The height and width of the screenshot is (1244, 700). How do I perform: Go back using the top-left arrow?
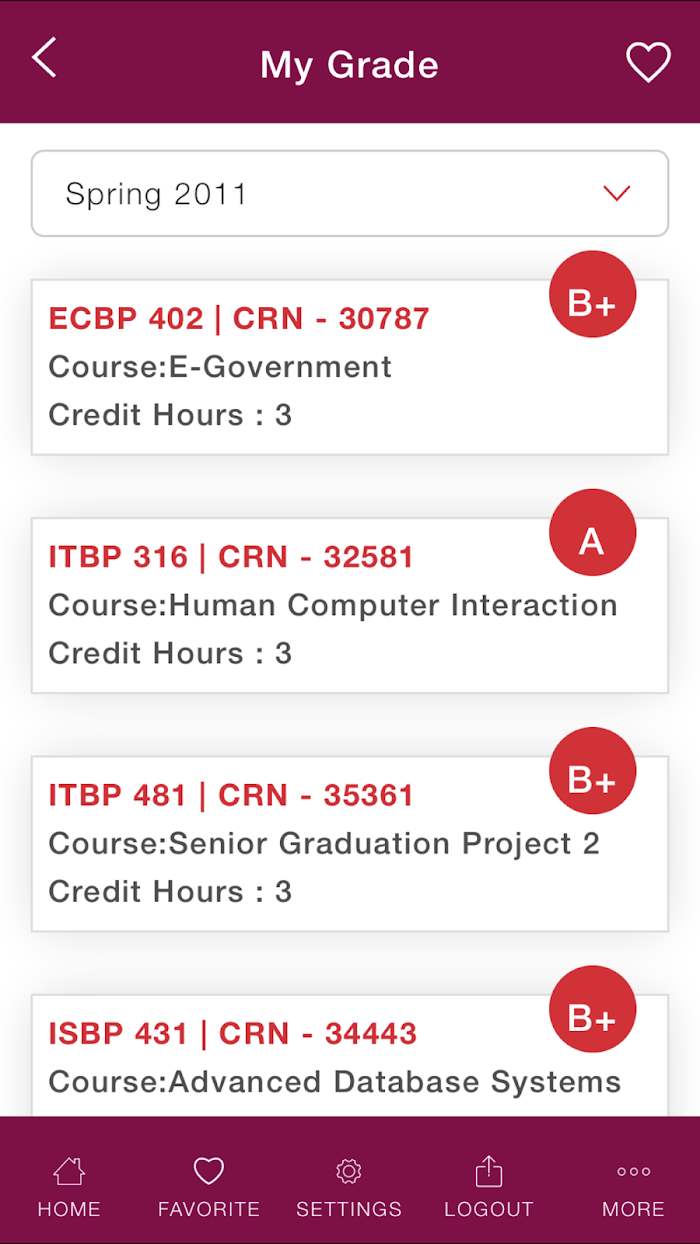tap(44, 59)
